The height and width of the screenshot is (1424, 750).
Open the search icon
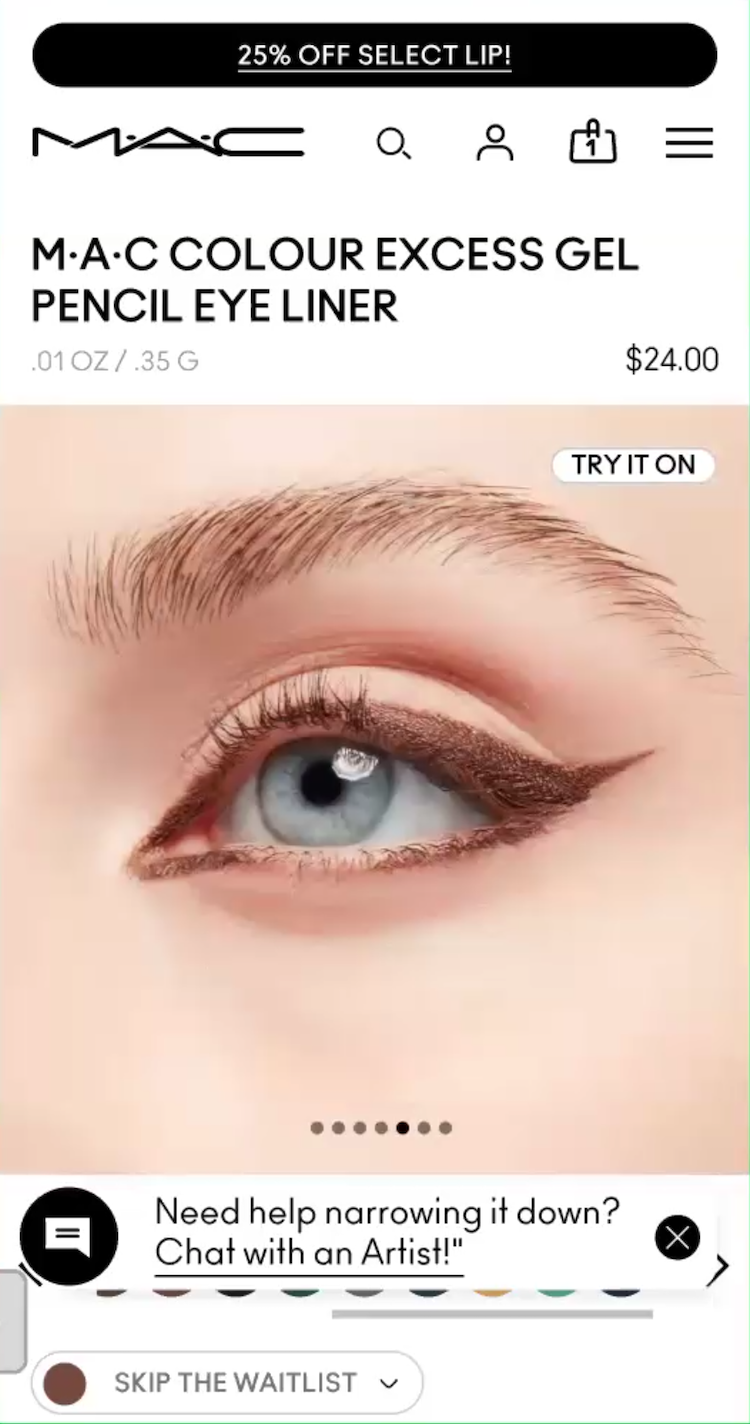(x=393, y=144)
